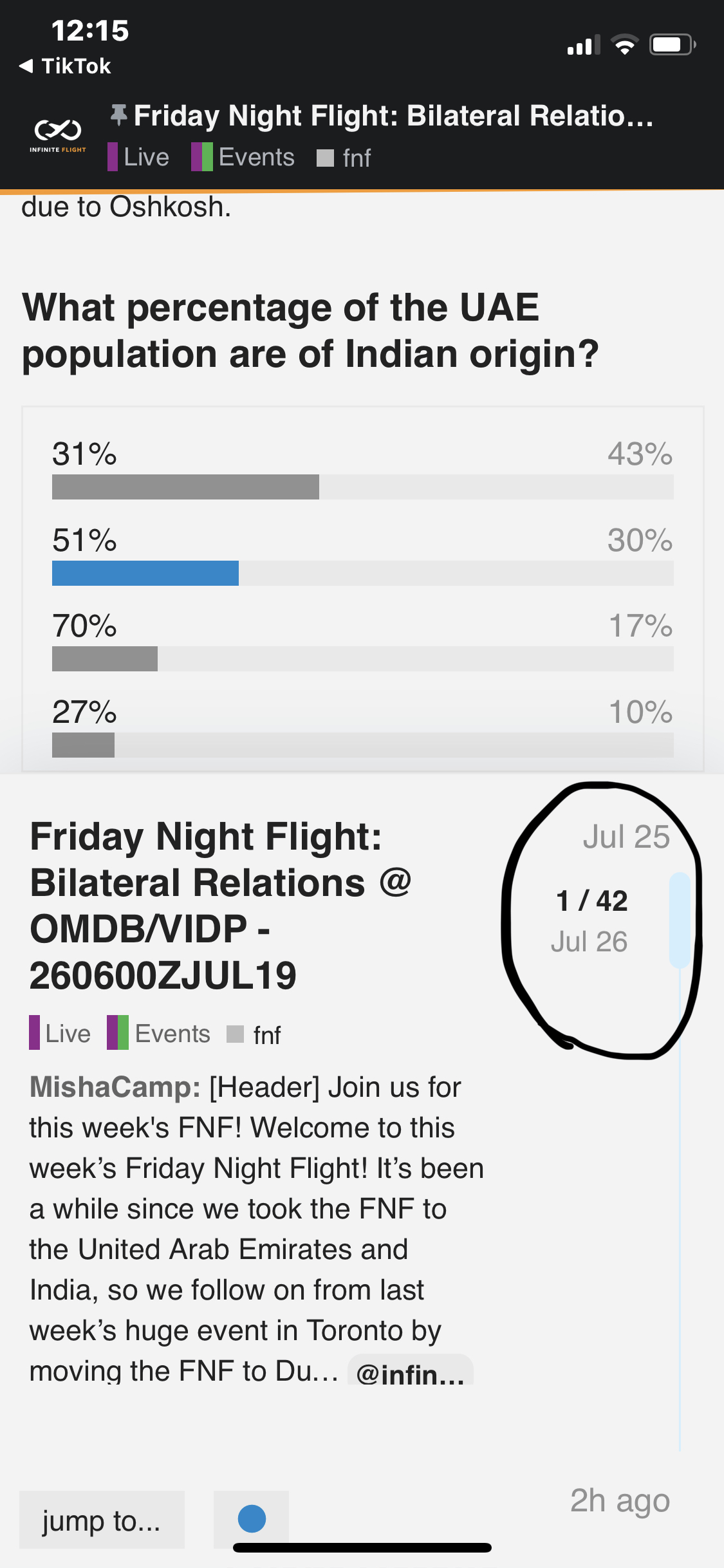Open the Live category under topic title

[x=60, y=1034]
